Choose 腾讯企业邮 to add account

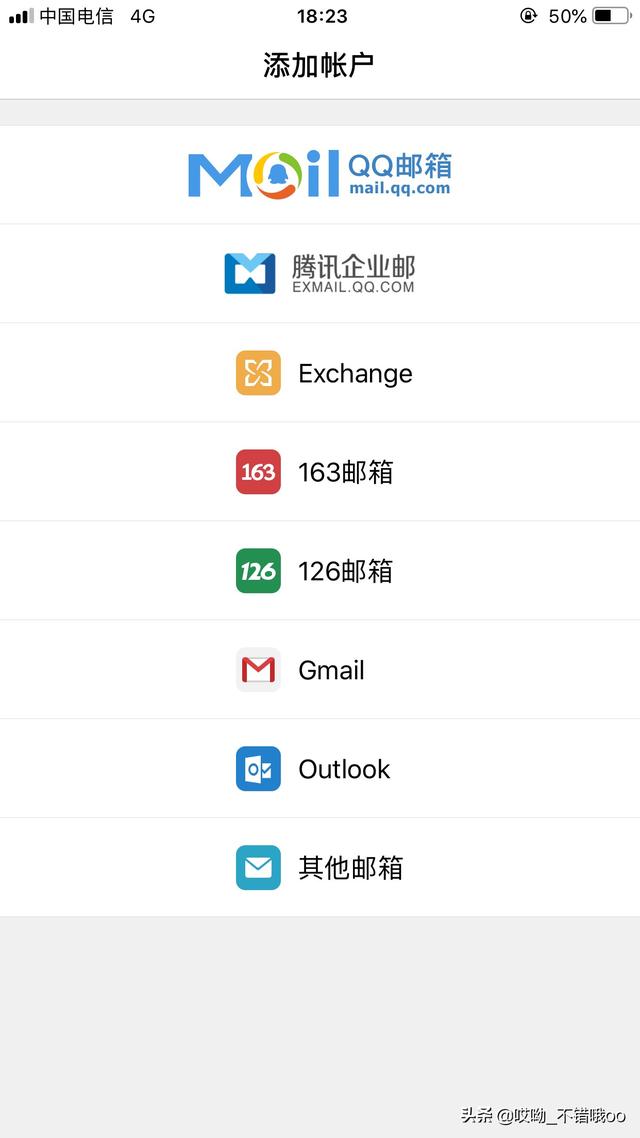coord(320,274)
